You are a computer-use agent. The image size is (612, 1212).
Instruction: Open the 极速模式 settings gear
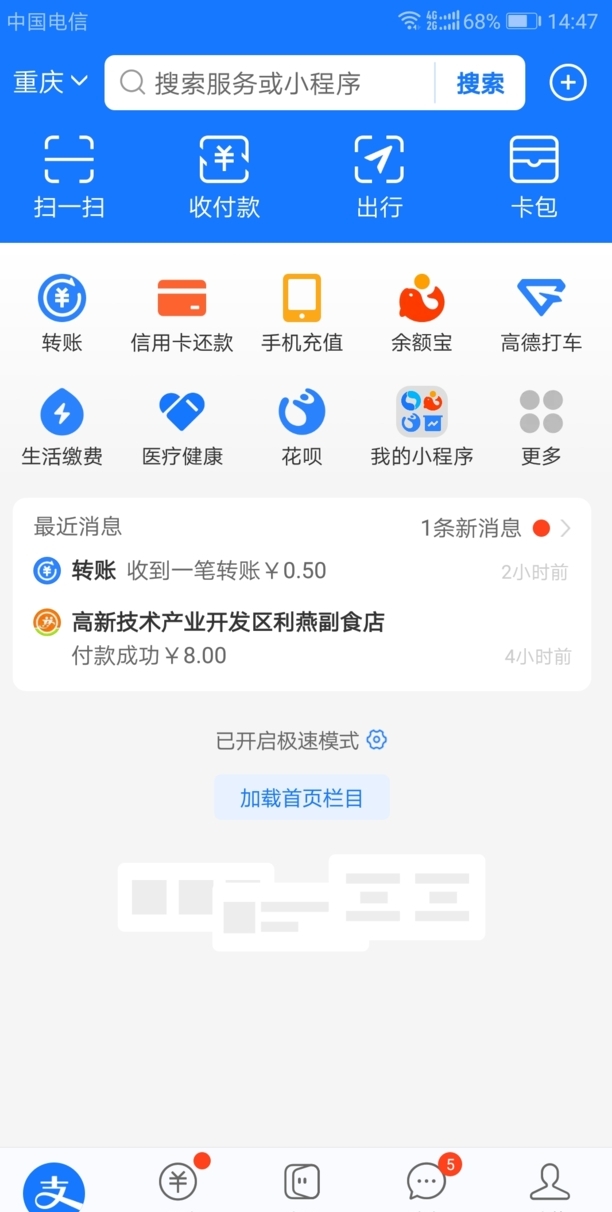click(377, 740)
